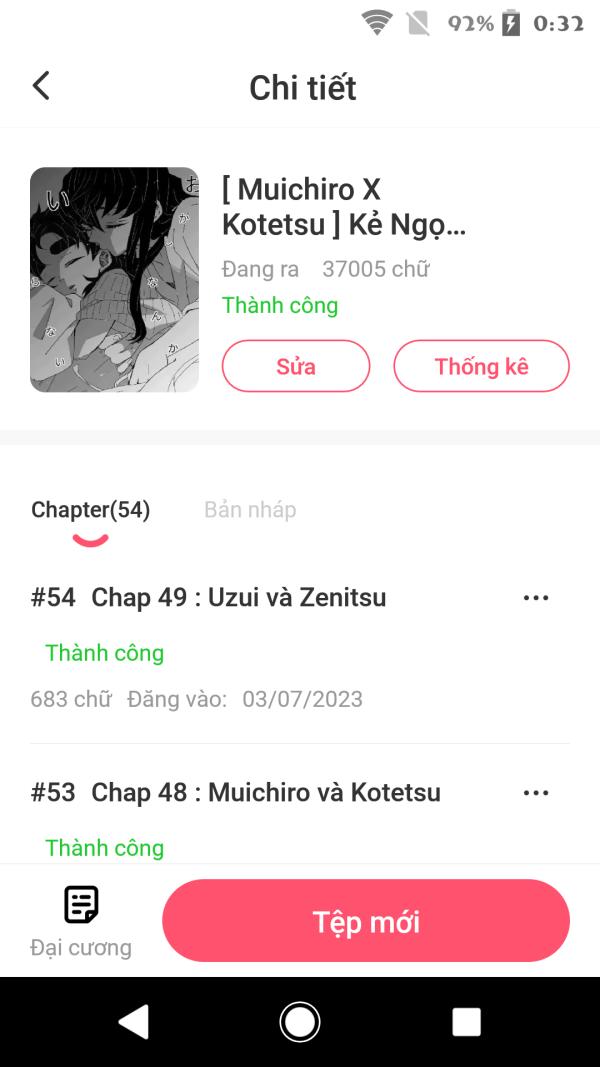The height and width of the screenshot is (1067, 600).
Task: Switch to the Bản nháp tab
Action: coord(250,510)
